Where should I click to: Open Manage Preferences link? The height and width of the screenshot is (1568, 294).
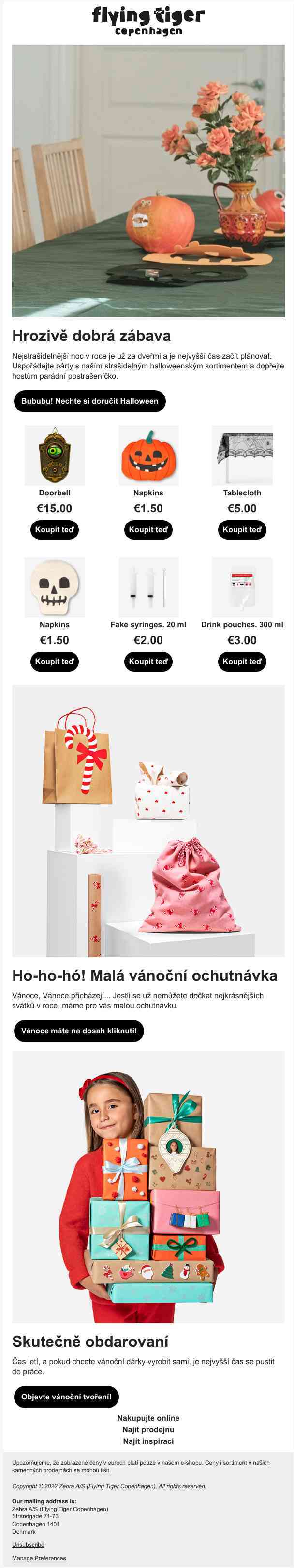click(38, 1558)
